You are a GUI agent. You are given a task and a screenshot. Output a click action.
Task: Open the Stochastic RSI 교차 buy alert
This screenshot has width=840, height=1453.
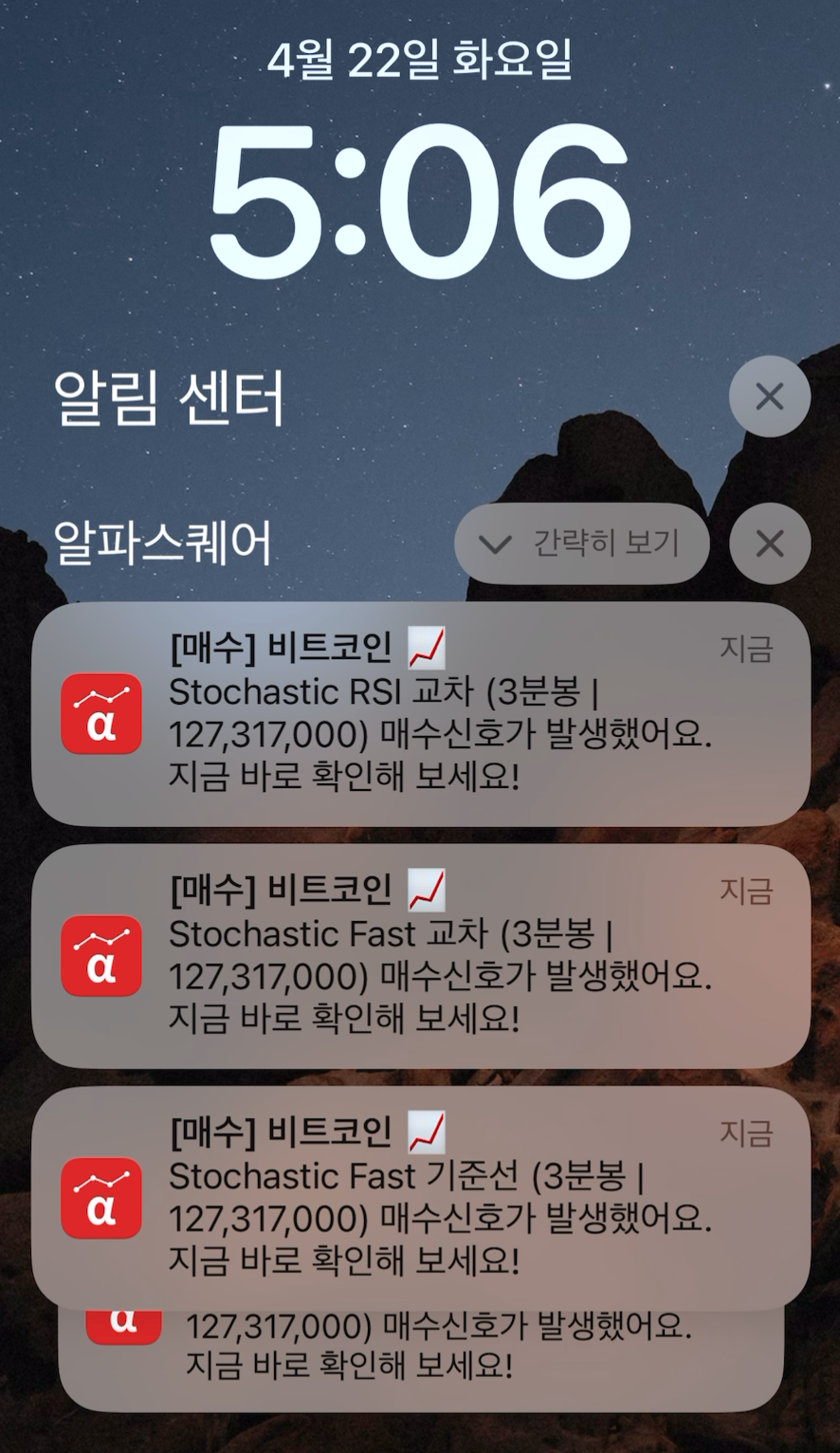(421, 714)
